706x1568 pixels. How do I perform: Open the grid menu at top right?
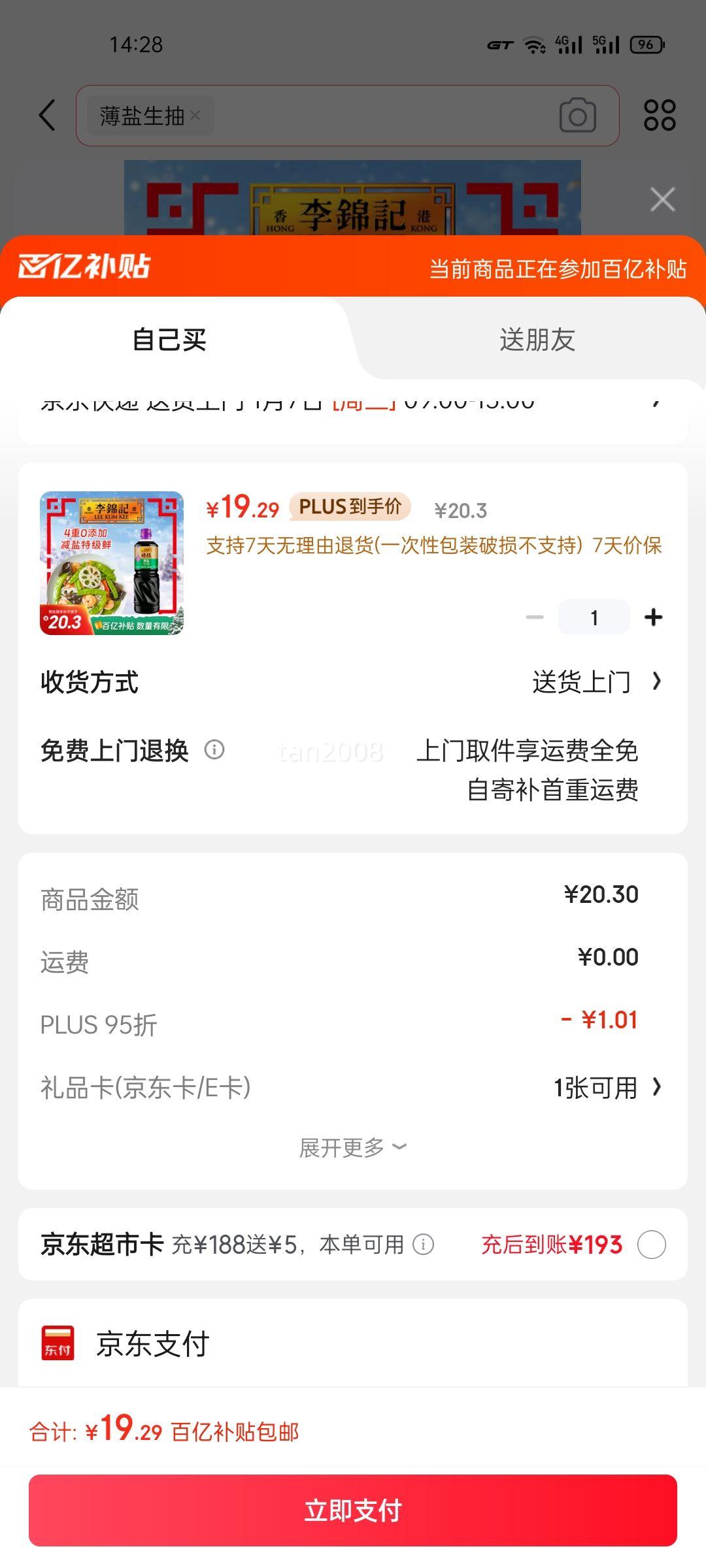[x=662, y=115]
